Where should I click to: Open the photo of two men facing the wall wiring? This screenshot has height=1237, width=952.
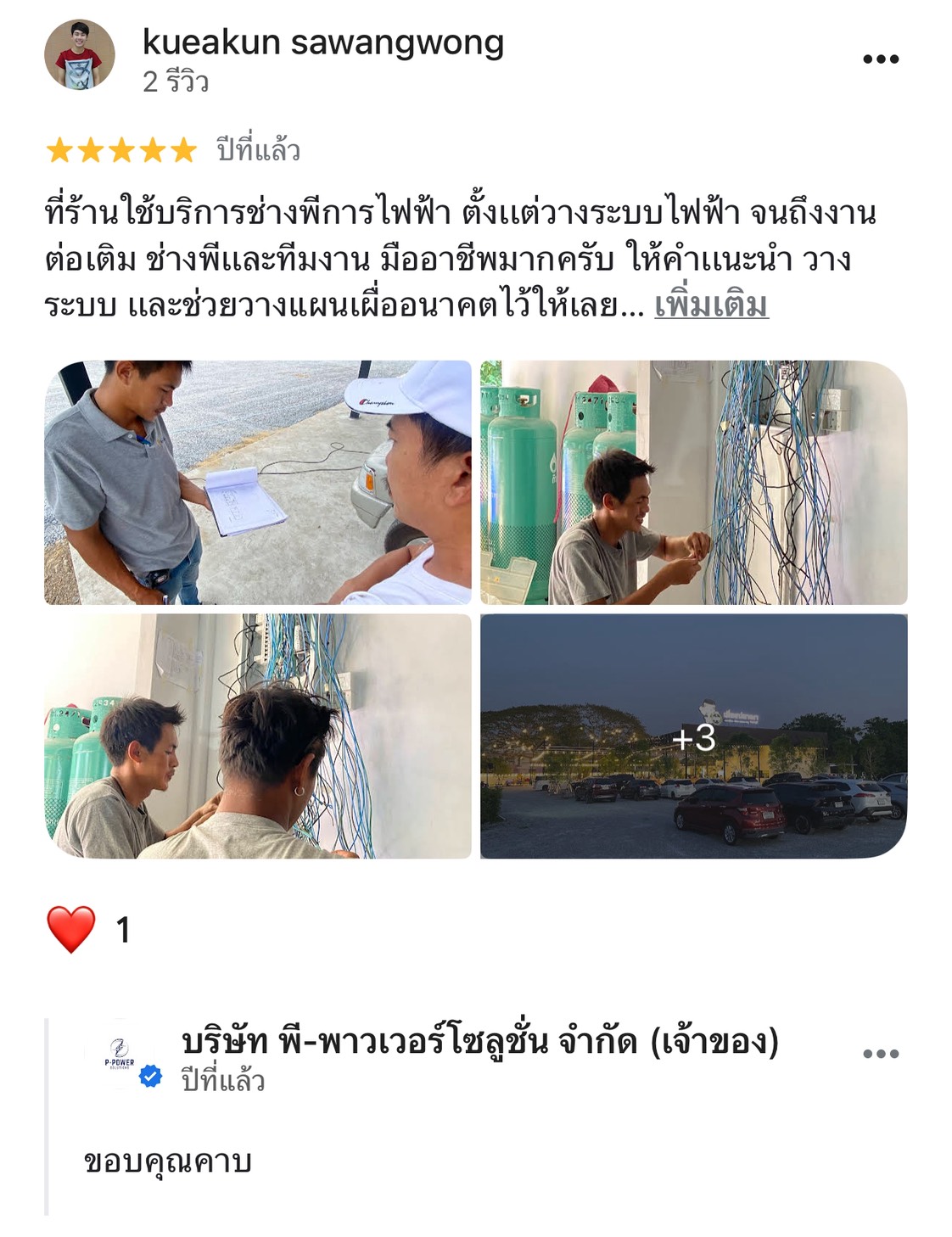pos(258,736)
